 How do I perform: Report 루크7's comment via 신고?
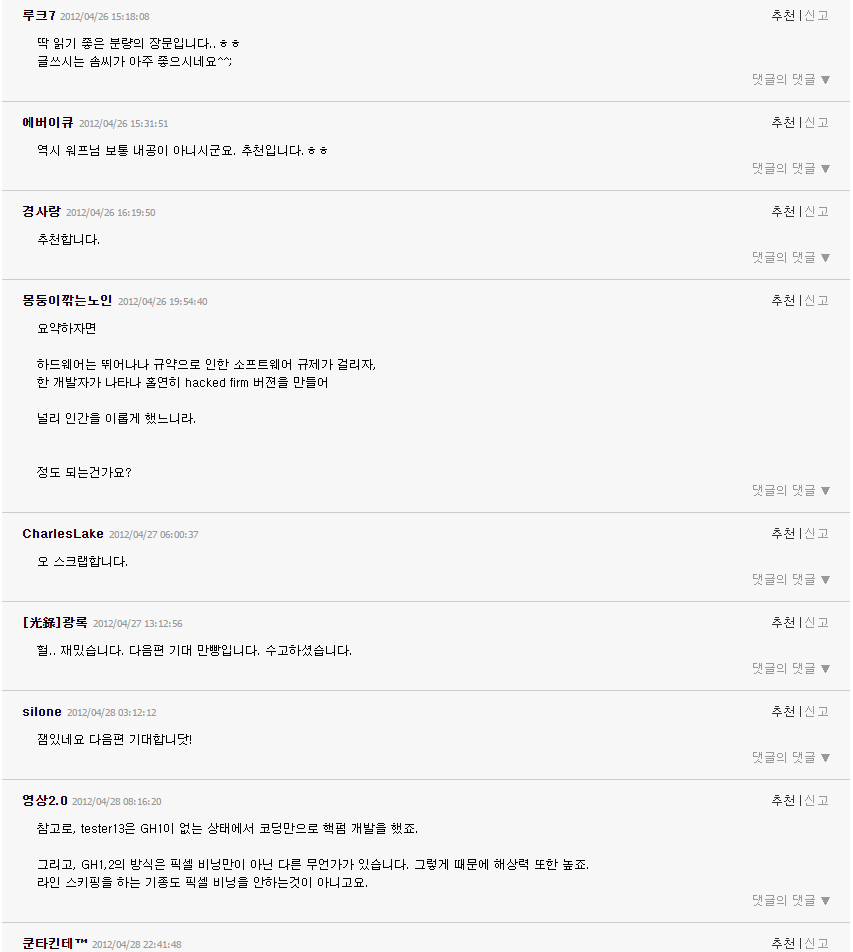tap(817, 16)
